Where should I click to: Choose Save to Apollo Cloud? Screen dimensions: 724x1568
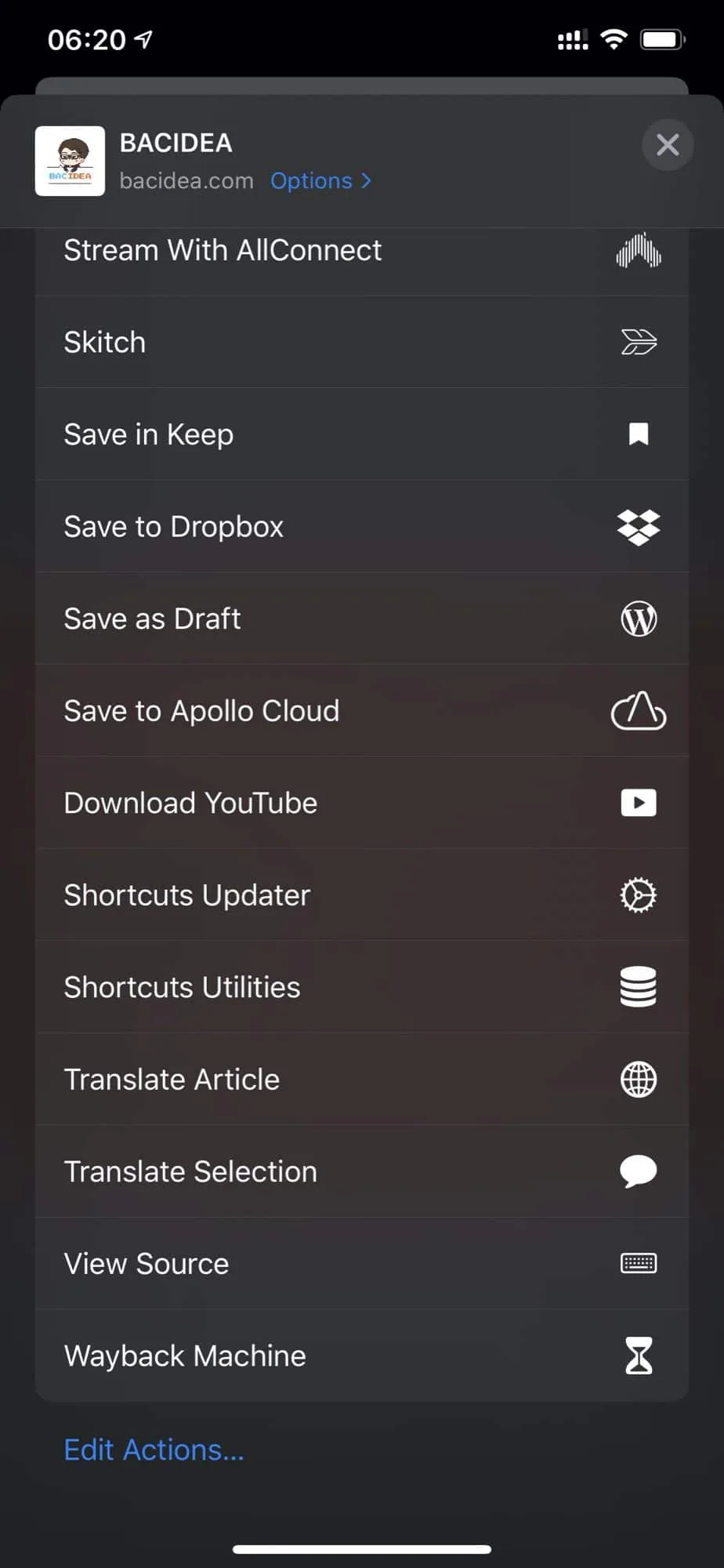(362, 710)
